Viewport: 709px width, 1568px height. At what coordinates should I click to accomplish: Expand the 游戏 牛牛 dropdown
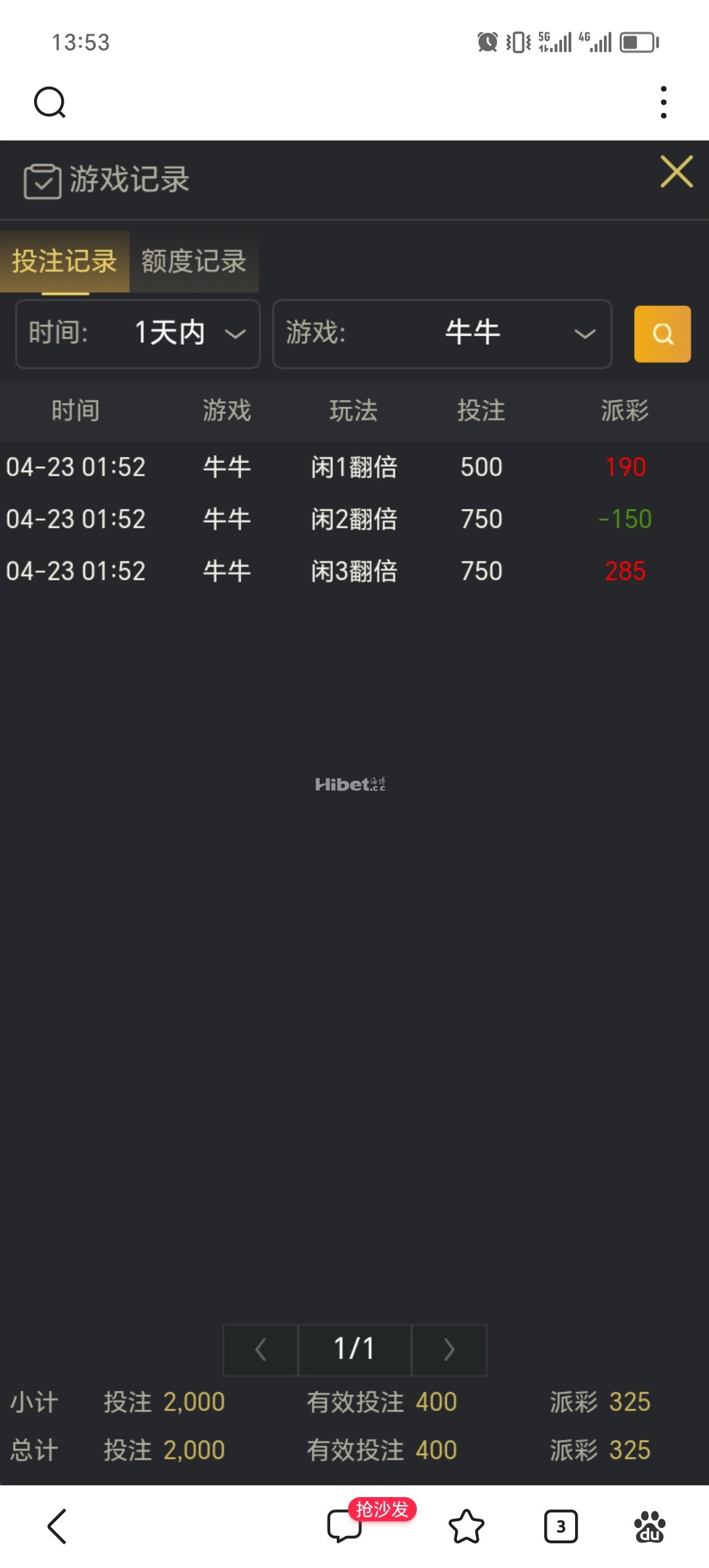442,334
